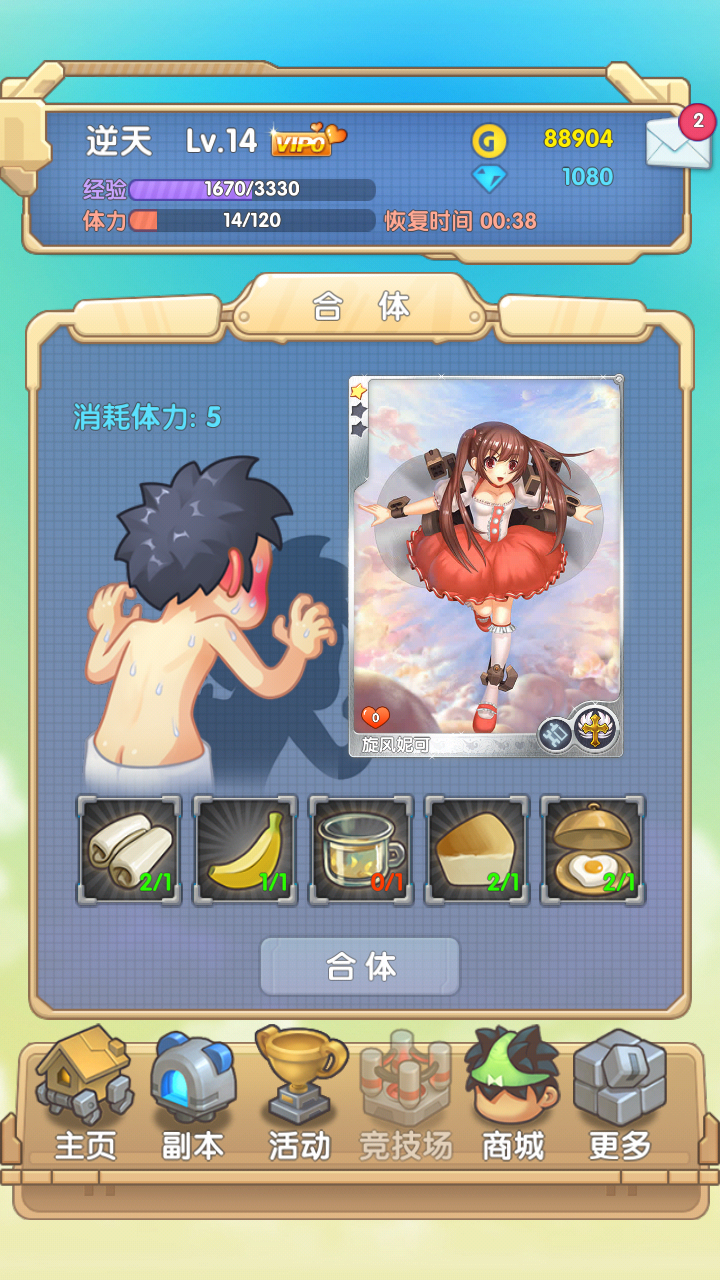Select the fried egg dish ingredient slot
The width and height of the screenshot is (720, 1280).
click(593, 851)
